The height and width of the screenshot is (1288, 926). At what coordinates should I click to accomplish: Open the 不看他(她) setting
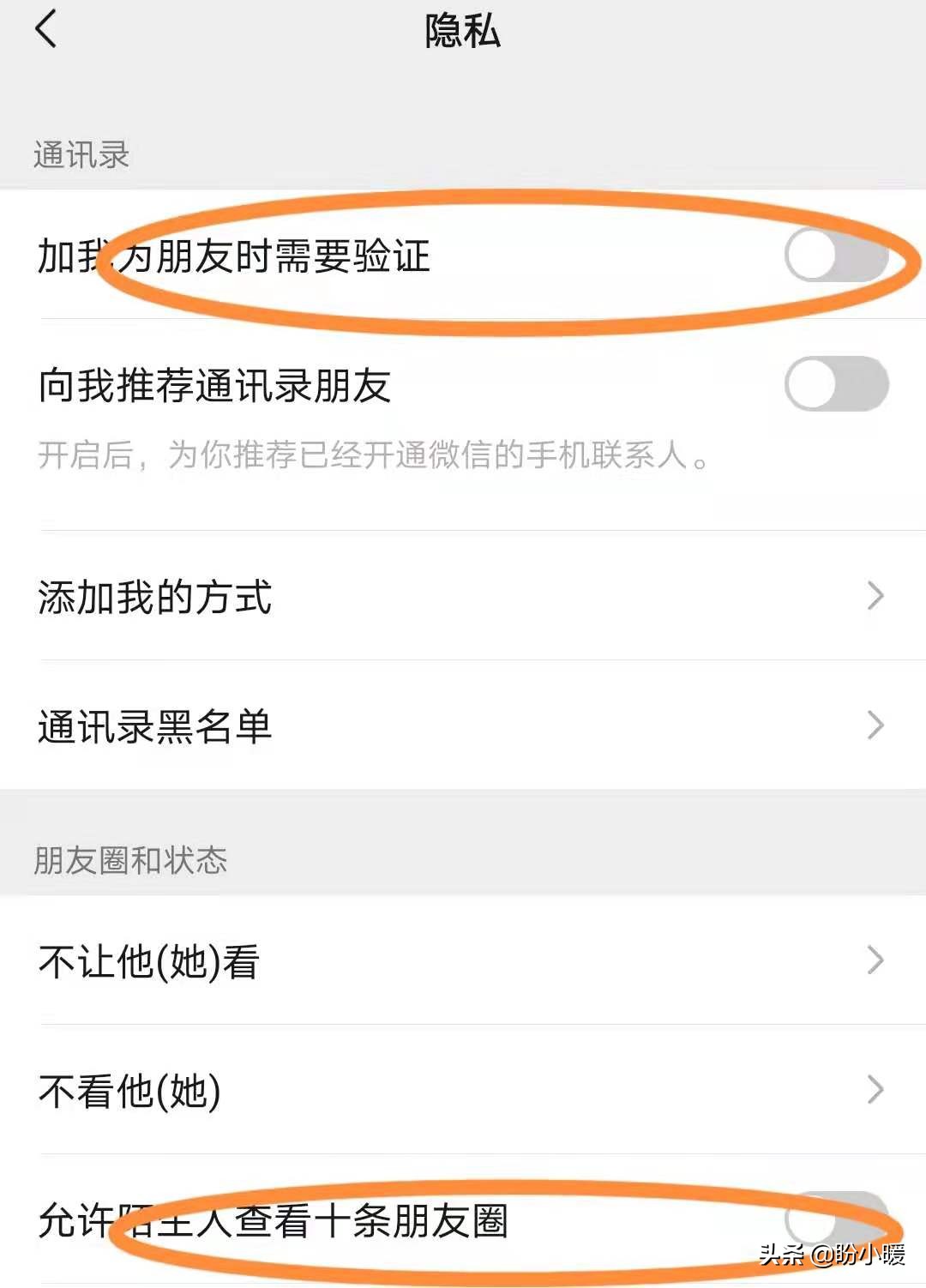tap(129, 1090)
